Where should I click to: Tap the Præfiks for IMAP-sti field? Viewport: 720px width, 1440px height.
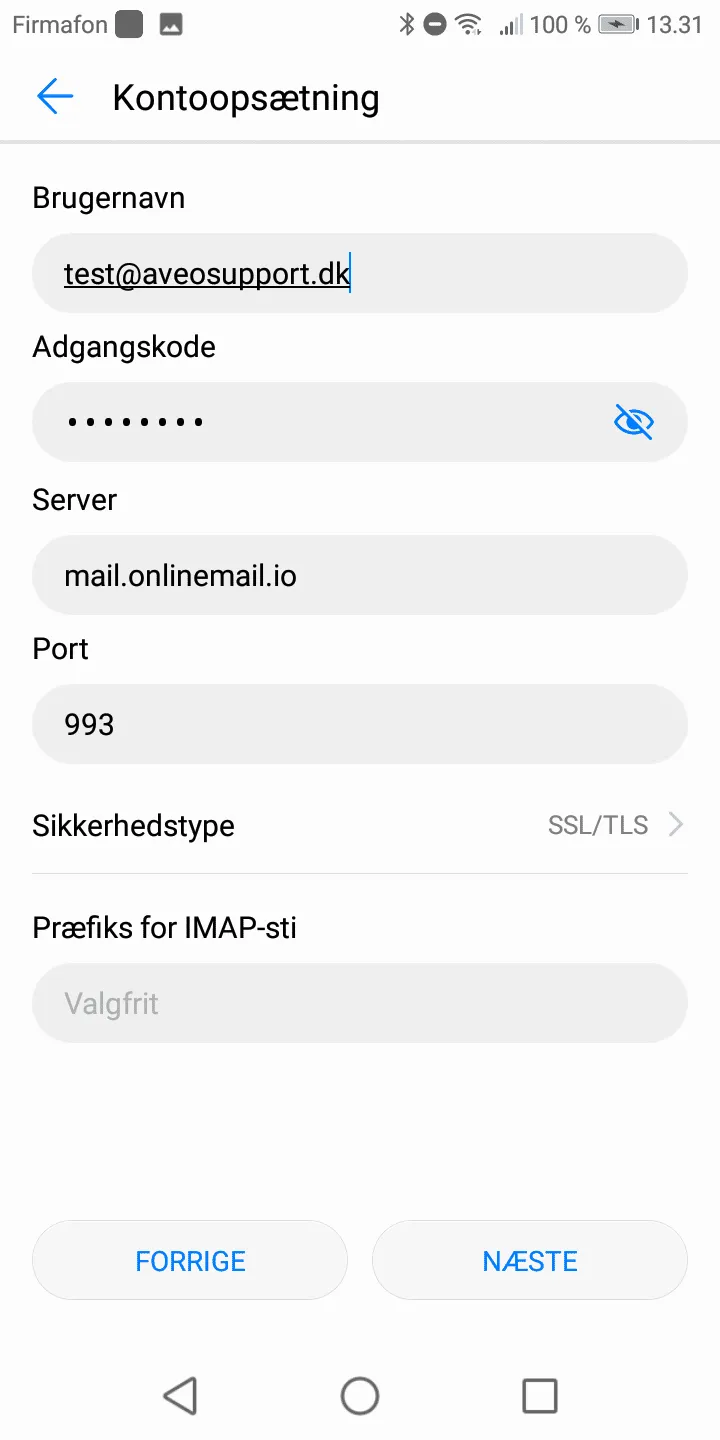coord(360,1003)
